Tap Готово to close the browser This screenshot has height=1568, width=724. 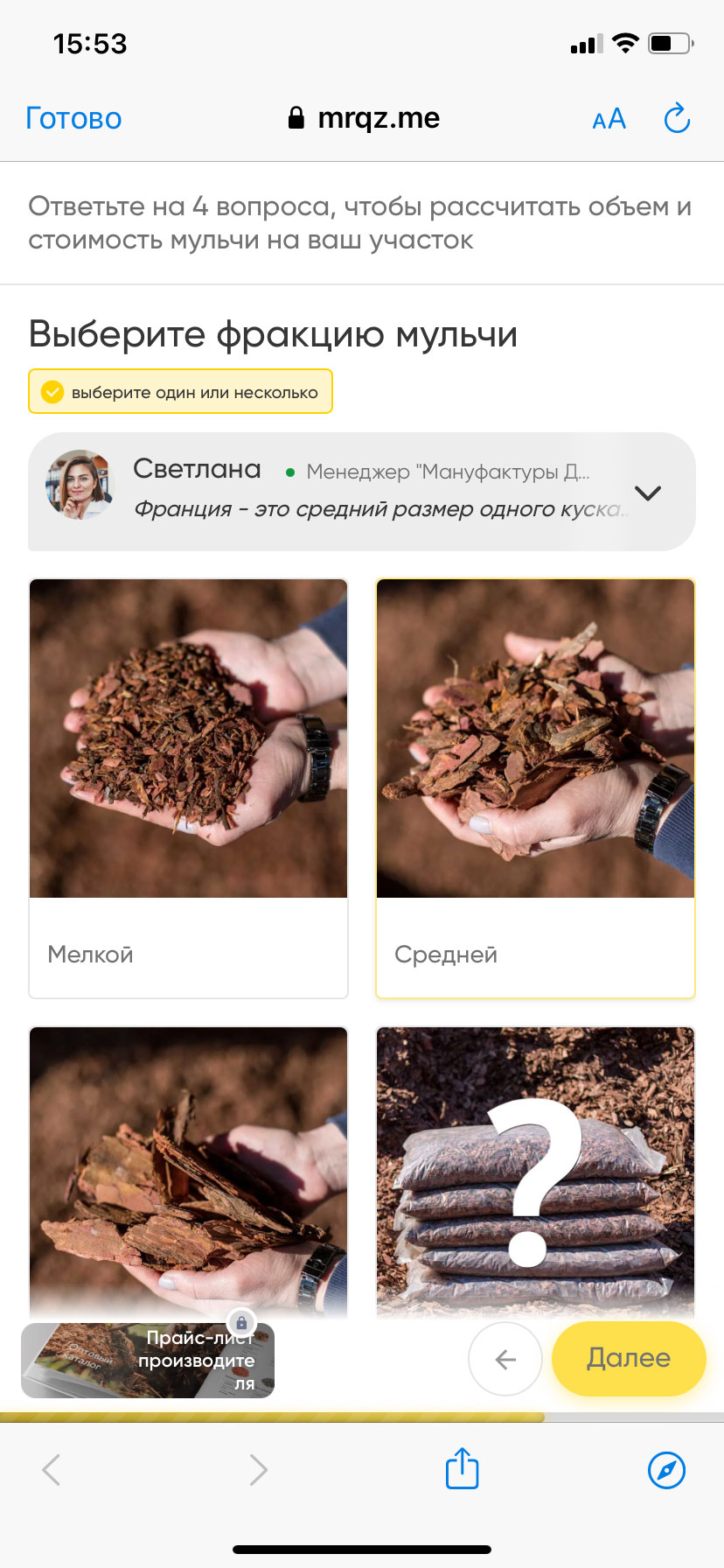pos(73,118)
